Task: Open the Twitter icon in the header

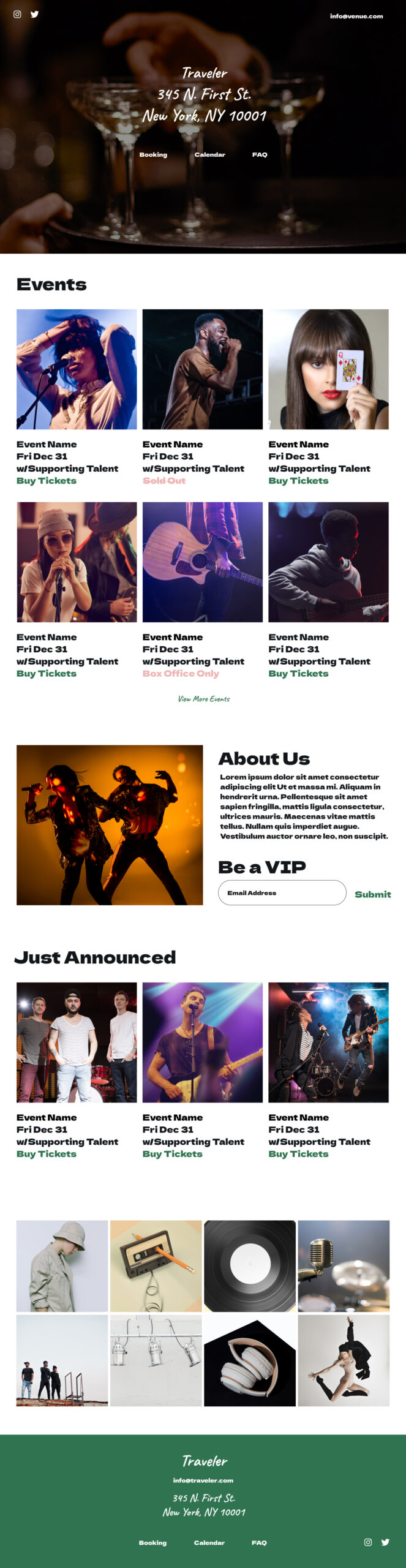Action: tap(35, 14)
